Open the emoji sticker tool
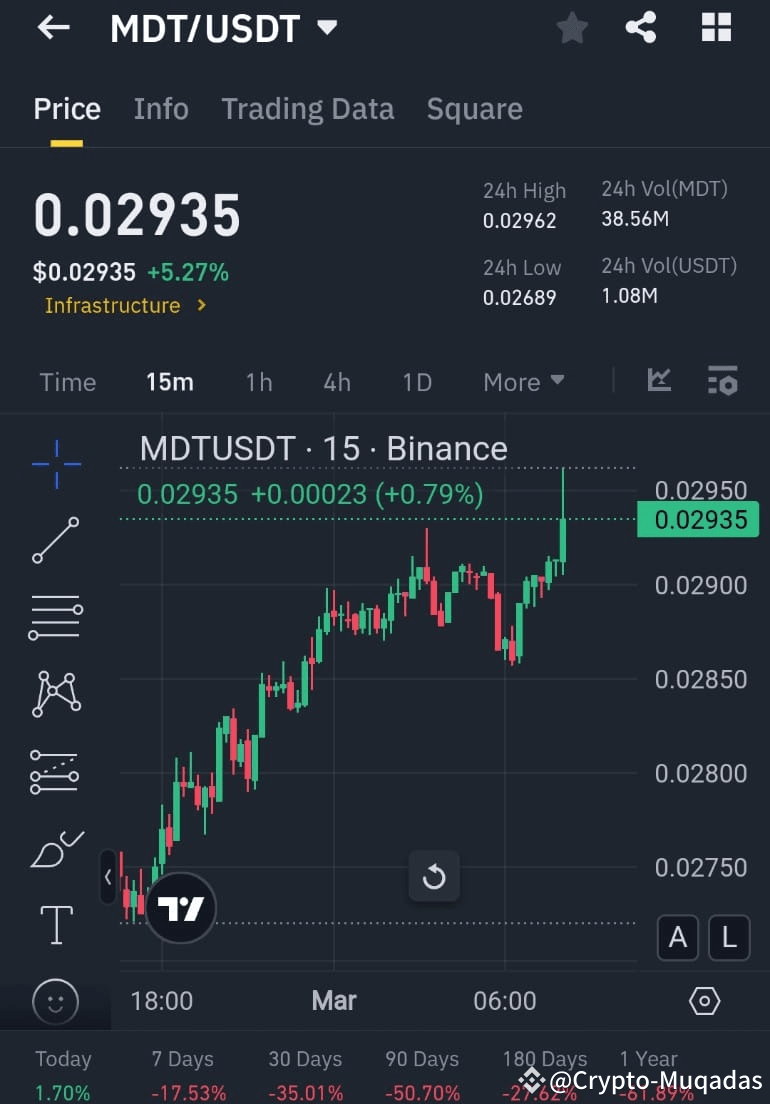Viewport: 770px width, 1104px height. [55, 1002]
